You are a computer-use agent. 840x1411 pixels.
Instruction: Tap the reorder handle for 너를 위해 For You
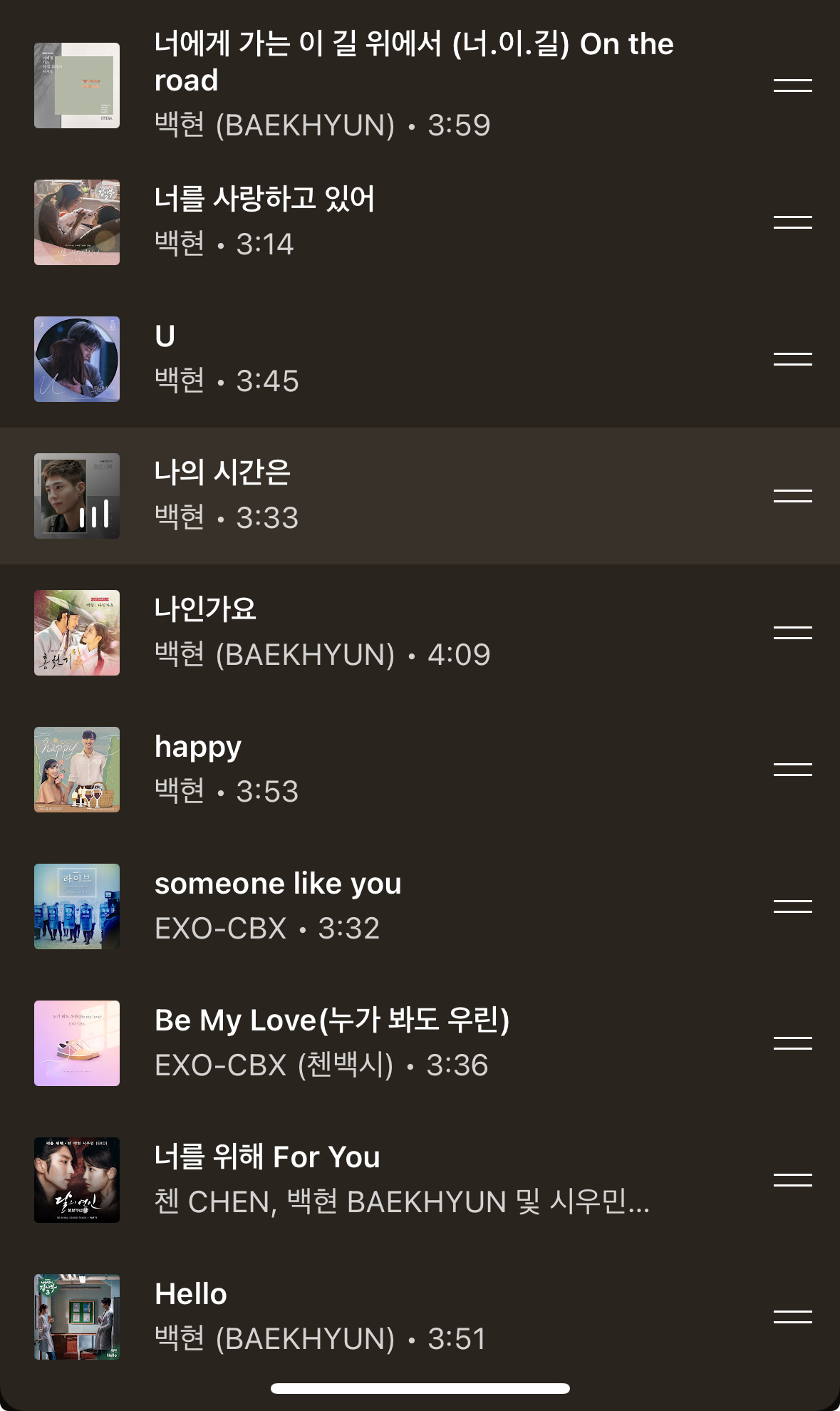coord(792,1179)
